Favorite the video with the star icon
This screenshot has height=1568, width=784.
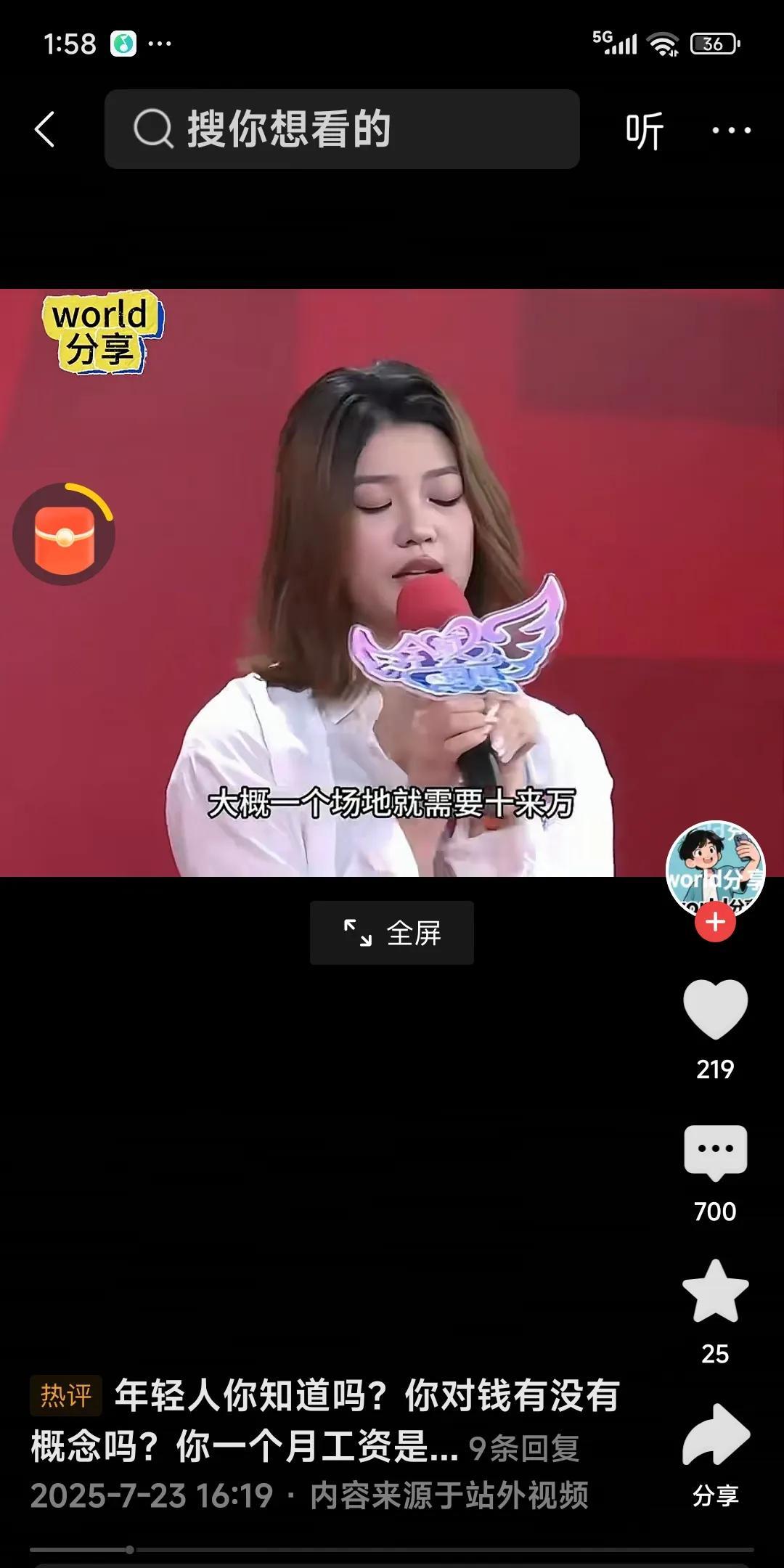pos(715,1292)
